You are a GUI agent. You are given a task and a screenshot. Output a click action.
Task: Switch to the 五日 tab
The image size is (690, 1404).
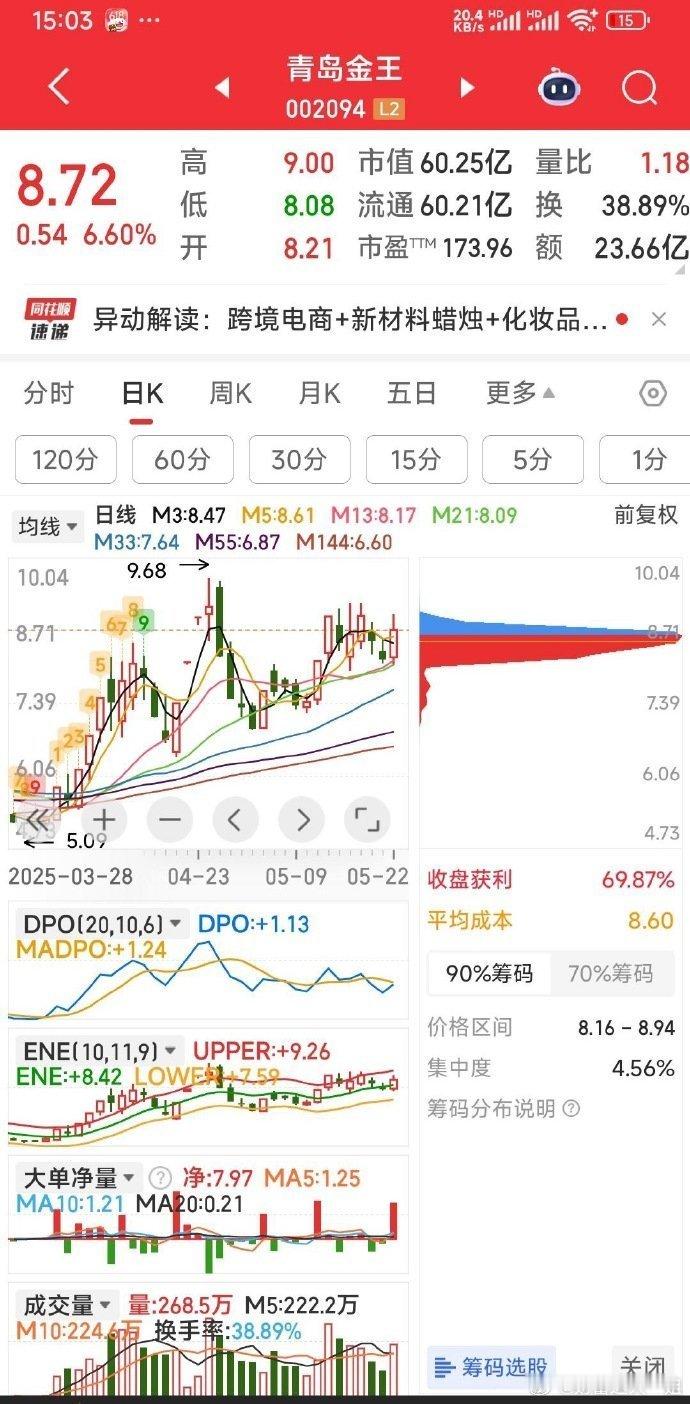(x=411, y=394)
